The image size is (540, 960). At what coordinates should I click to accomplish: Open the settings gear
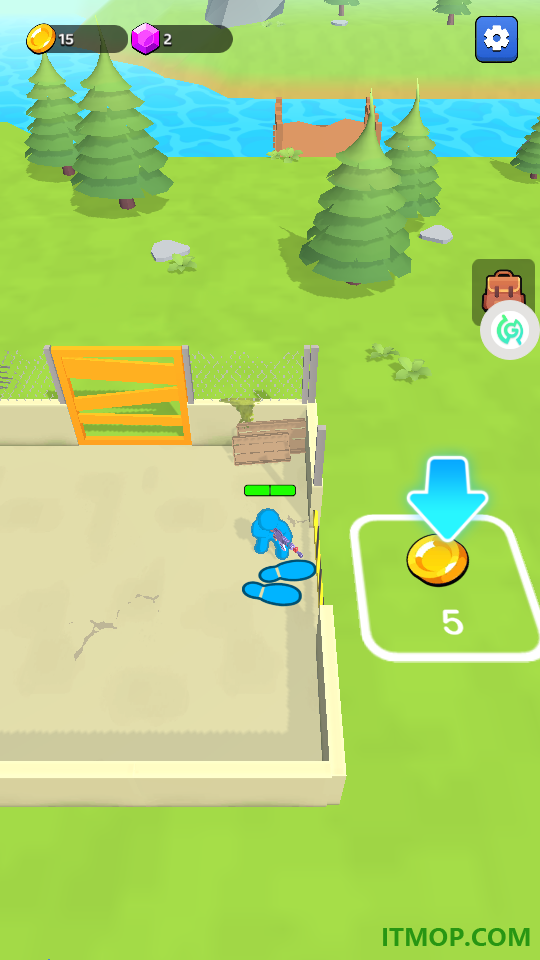497,39
